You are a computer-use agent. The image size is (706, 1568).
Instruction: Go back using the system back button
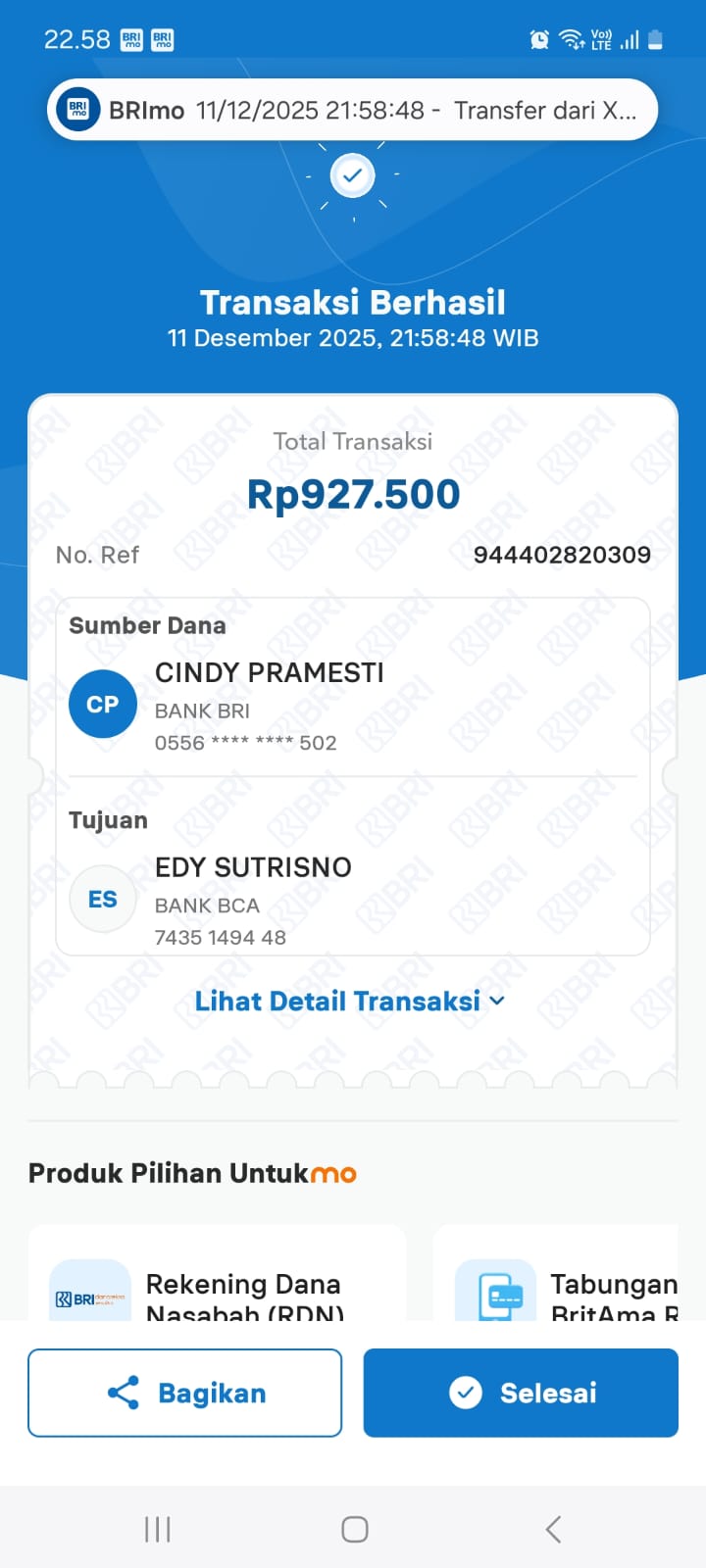(553, 1529)
